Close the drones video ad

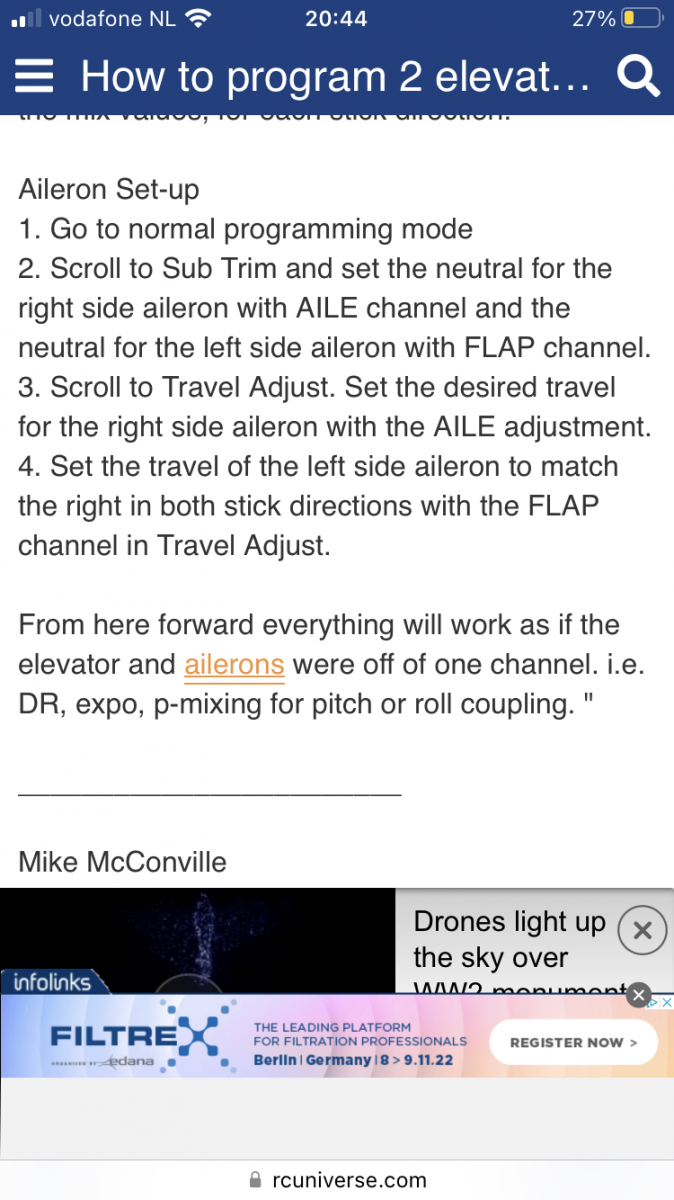642,931
